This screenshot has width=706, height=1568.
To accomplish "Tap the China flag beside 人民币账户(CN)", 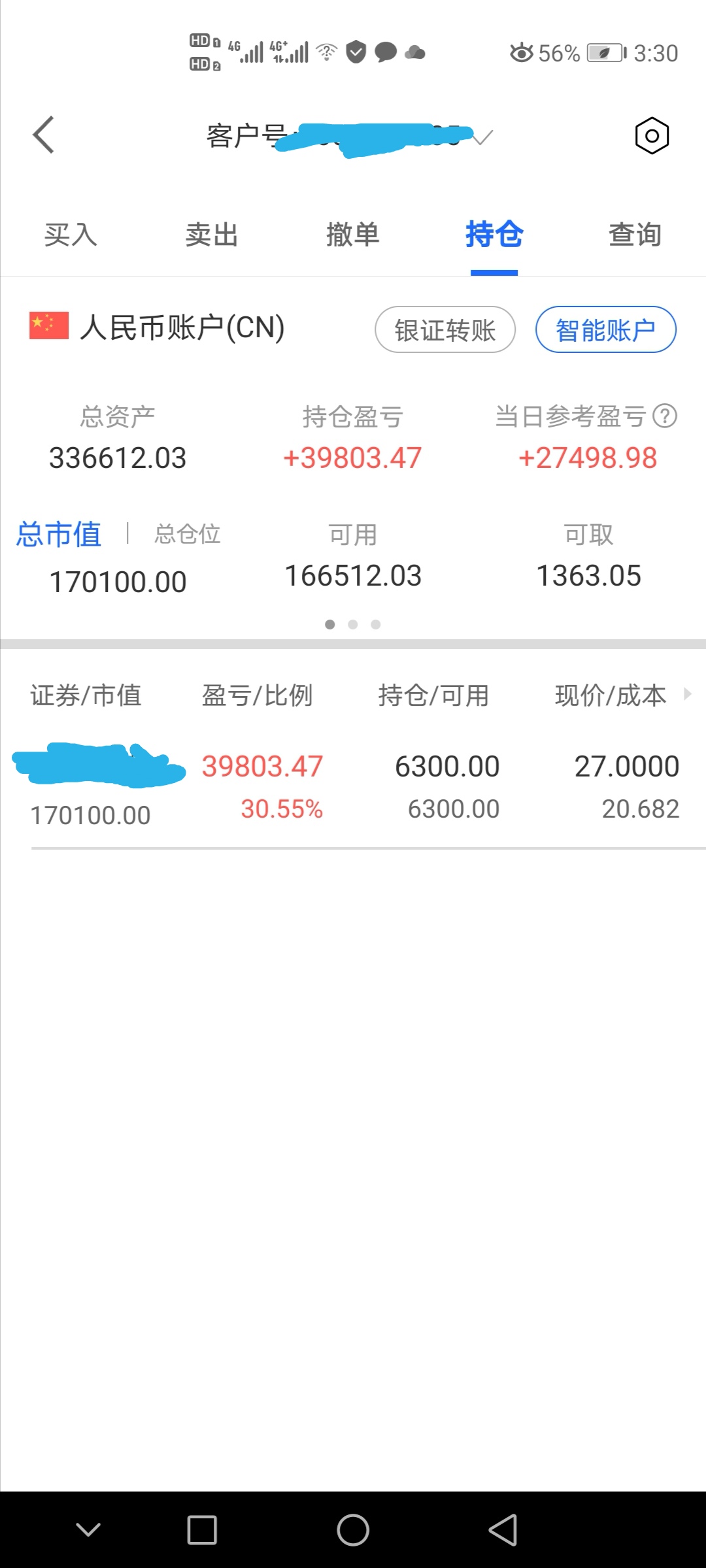I will tap(49, 326).
